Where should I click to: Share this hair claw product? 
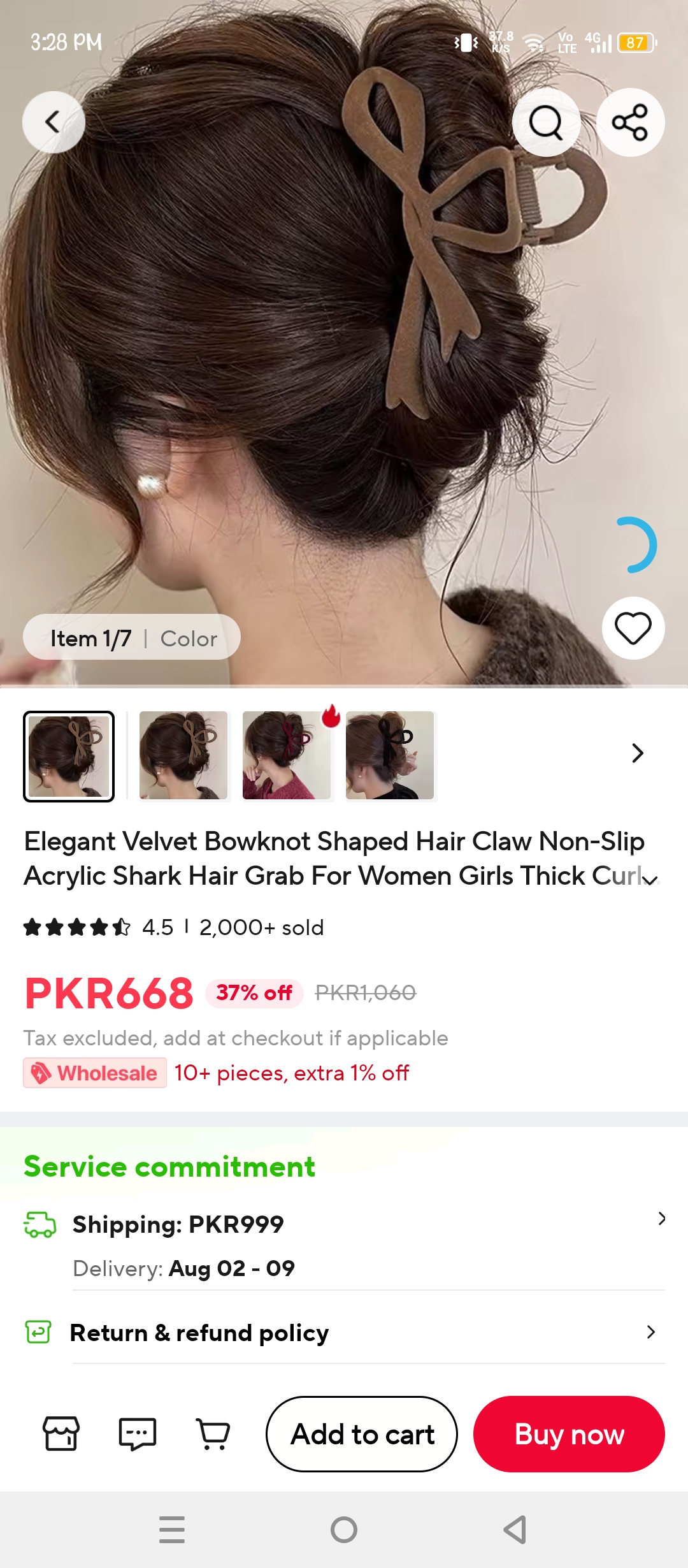(630, 122)
